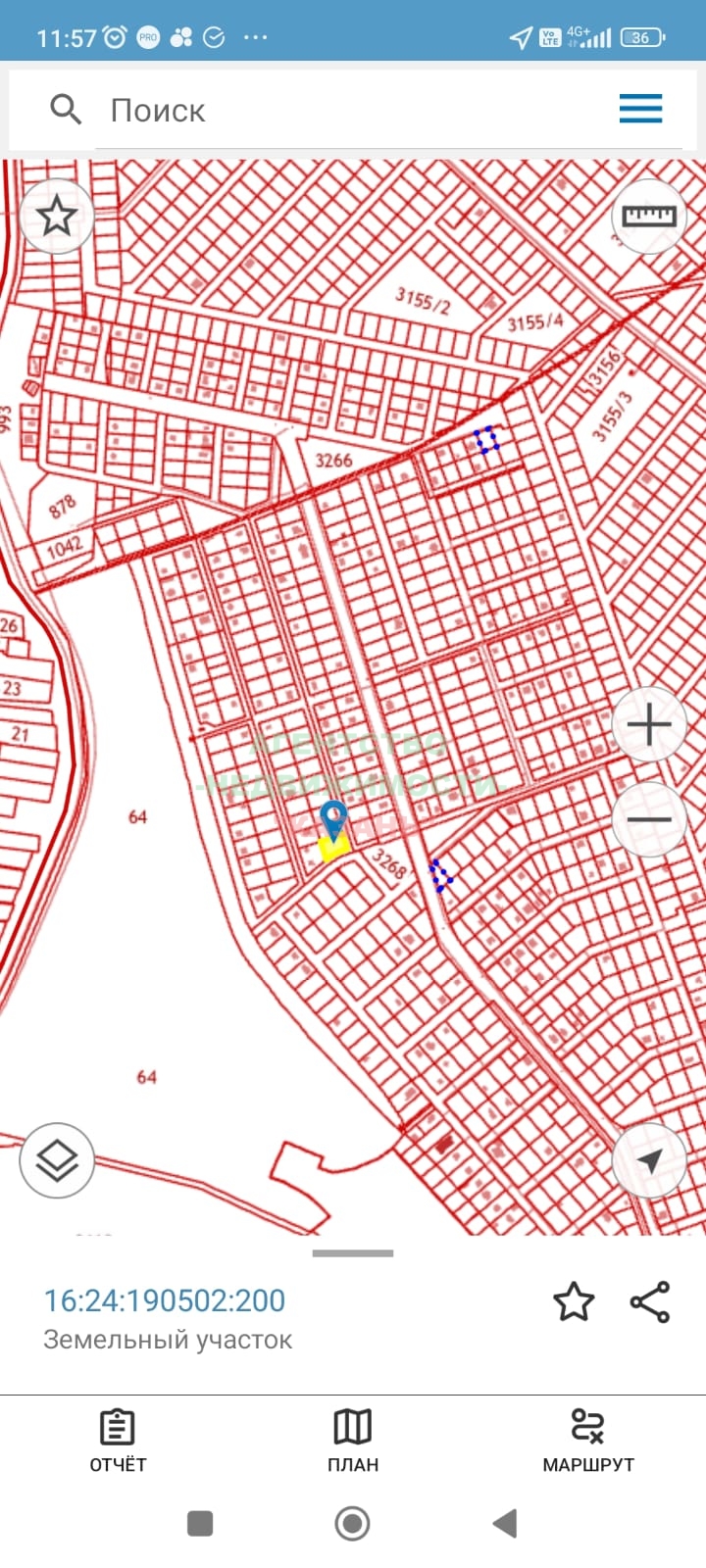Open the map layers selector
This screenshot has height=1568, width=706.
[x=57, y=1160]
